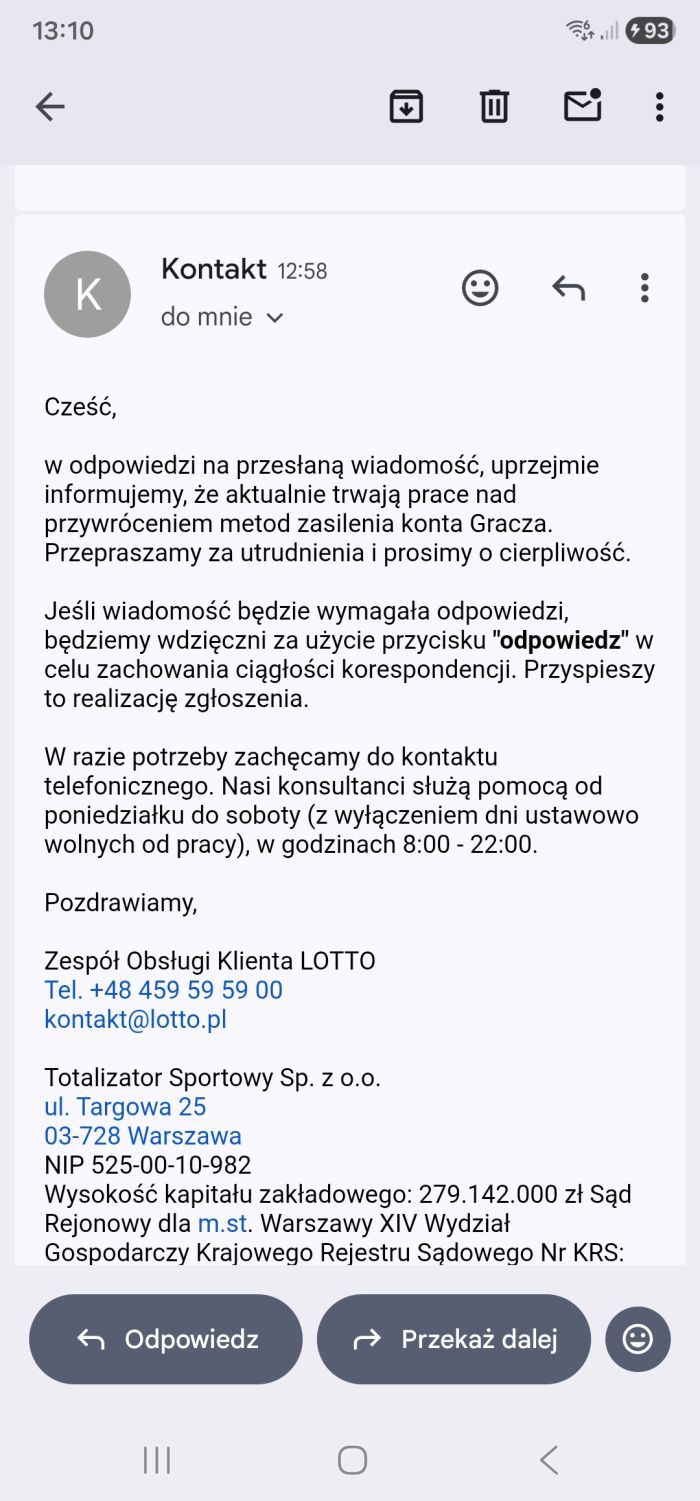Screen dimensions: 700x1501
Task: Open the top bar overflow menu
Action: [x=659, y=106]
